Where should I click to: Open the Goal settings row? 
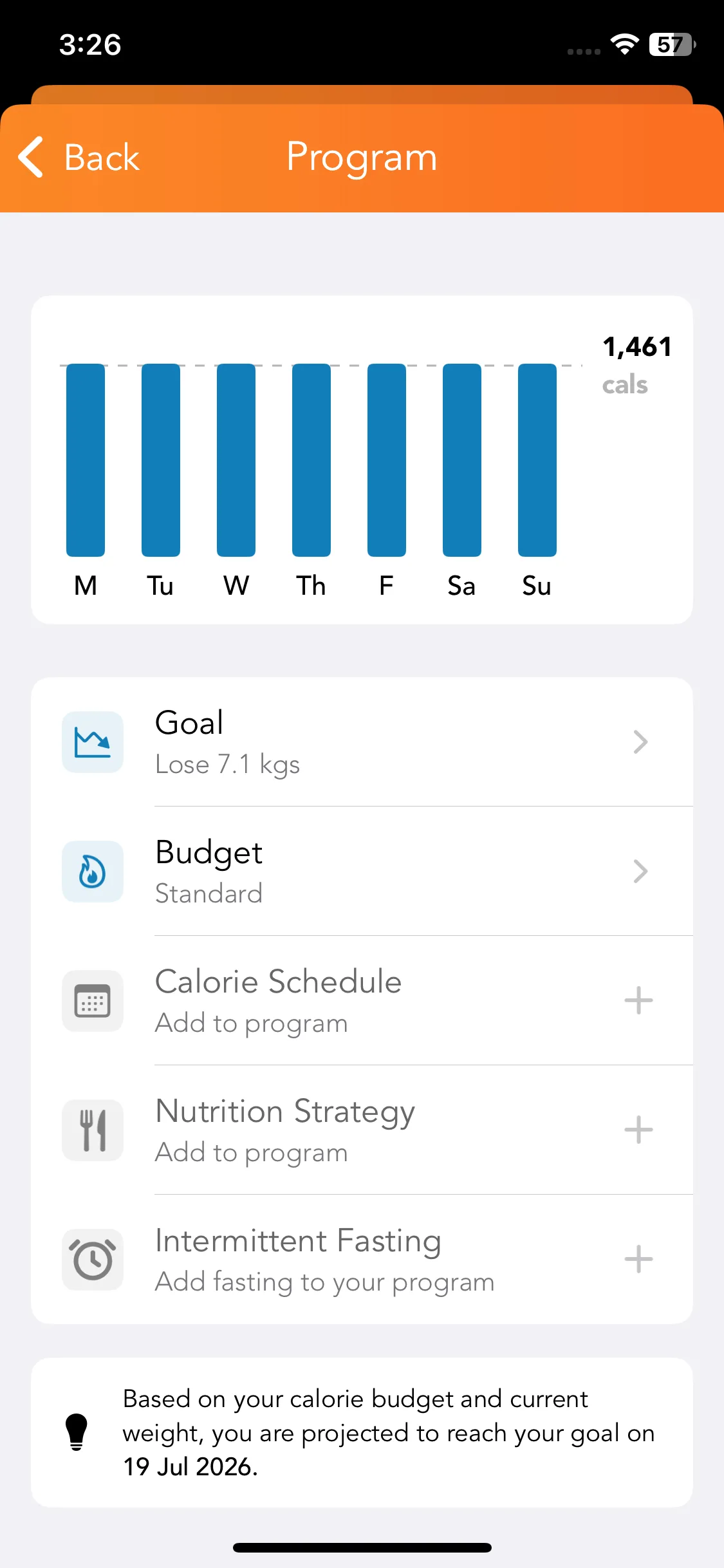tap(362, 742)
